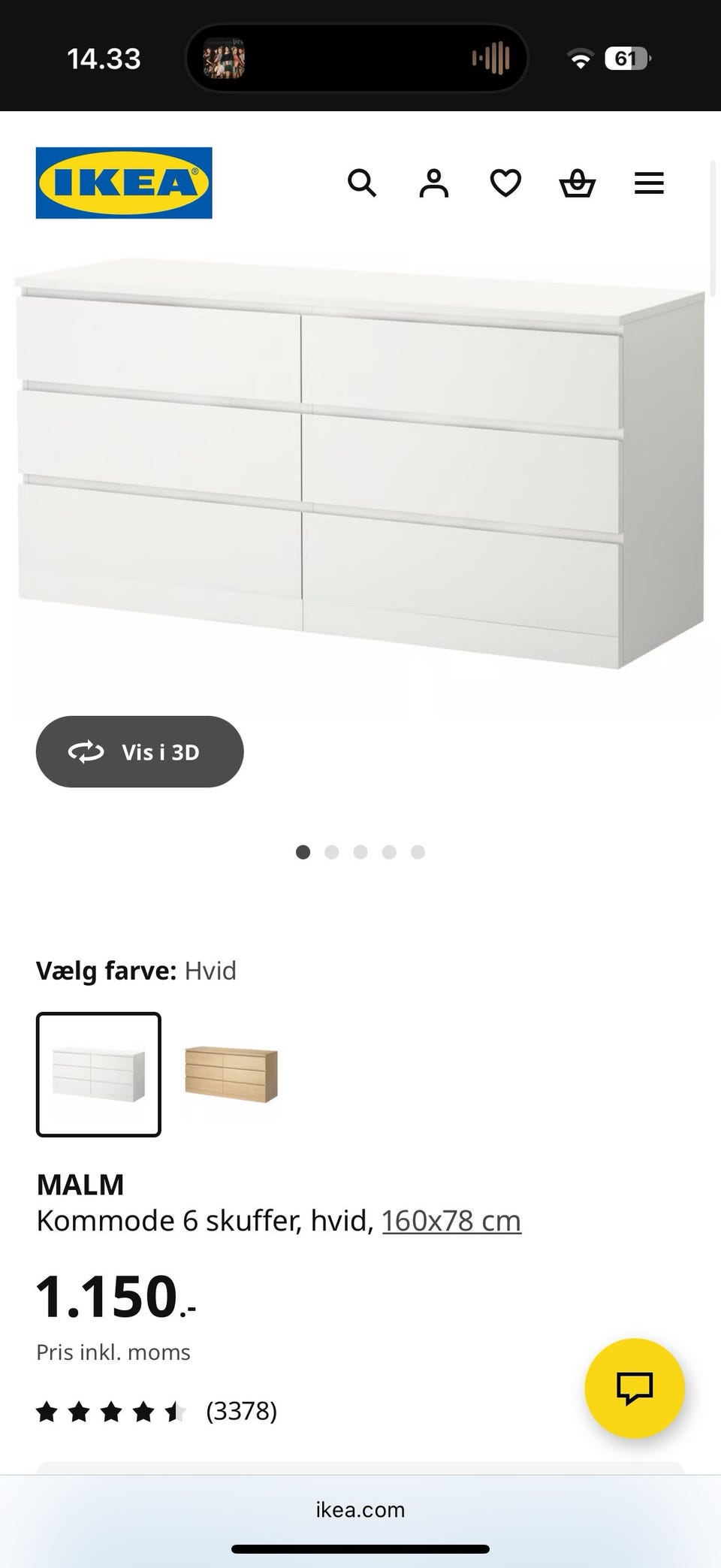Open your account profile

click(434, 183)
